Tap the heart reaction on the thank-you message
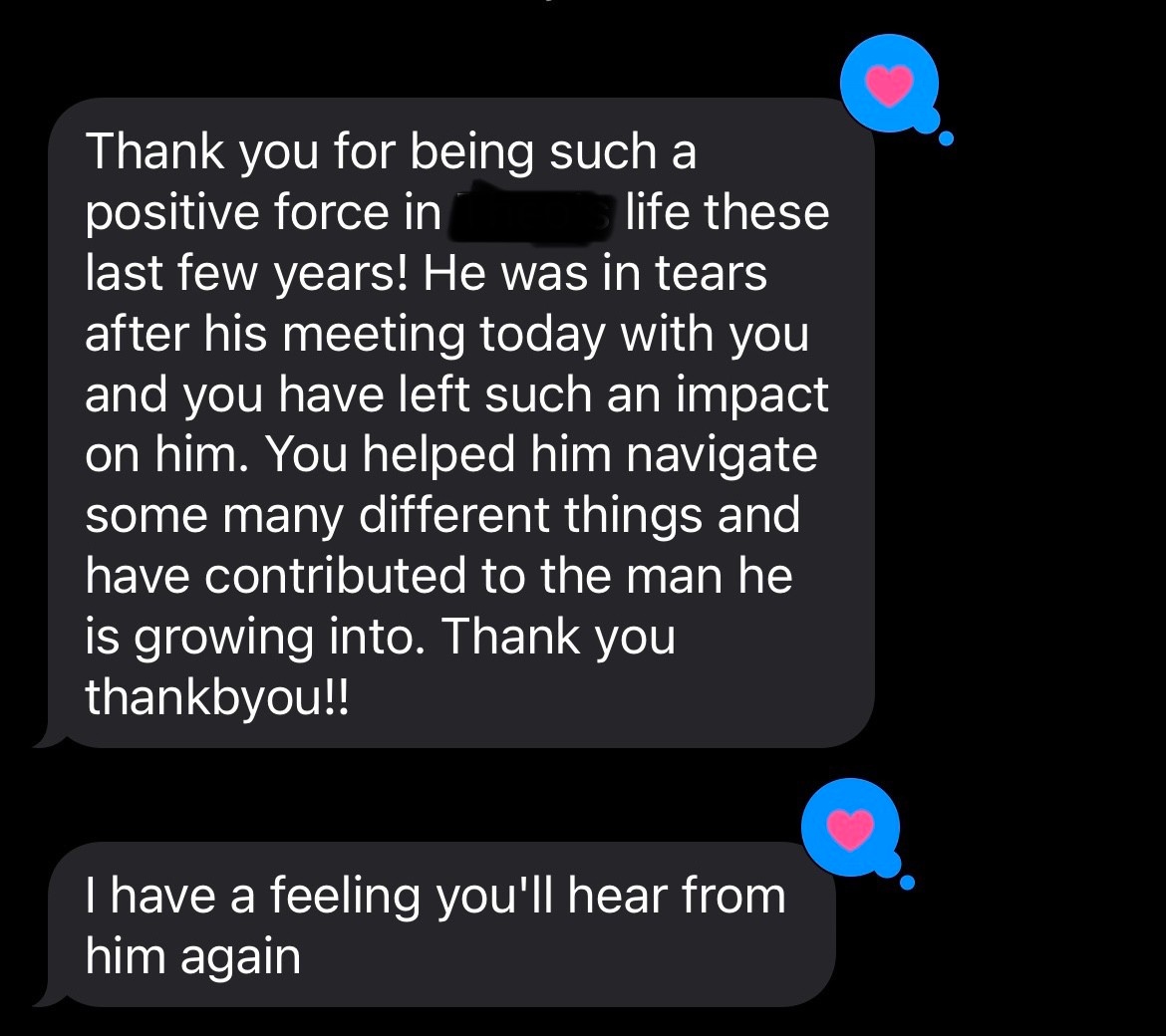 point(888,86)
